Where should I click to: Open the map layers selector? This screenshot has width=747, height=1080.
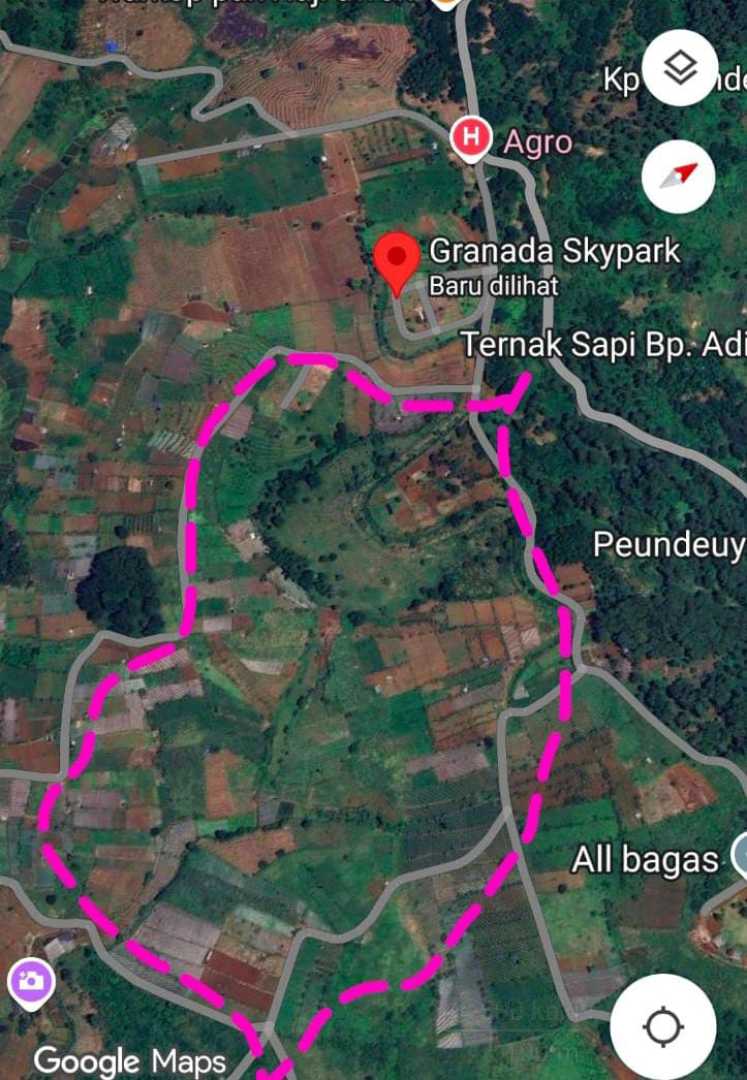coord(680,68)
